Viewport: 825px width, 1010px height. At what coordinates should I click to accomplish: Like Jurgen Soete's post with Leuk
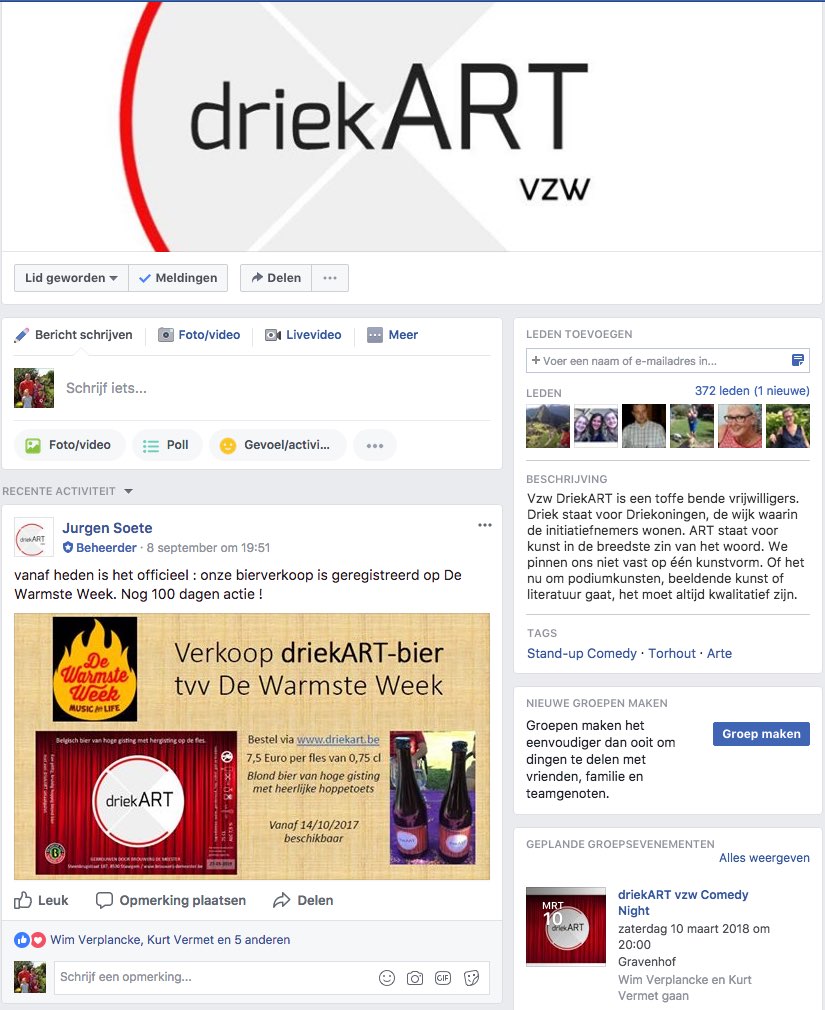pyautogui.click(x=42, y=900)
